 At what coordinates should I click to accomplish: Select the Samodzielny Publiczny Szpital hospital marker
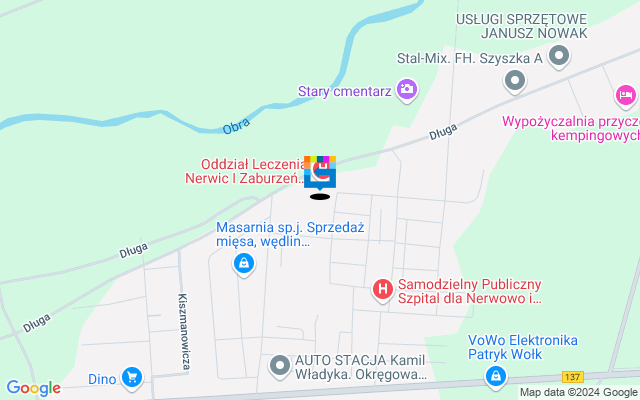point(381,291)
